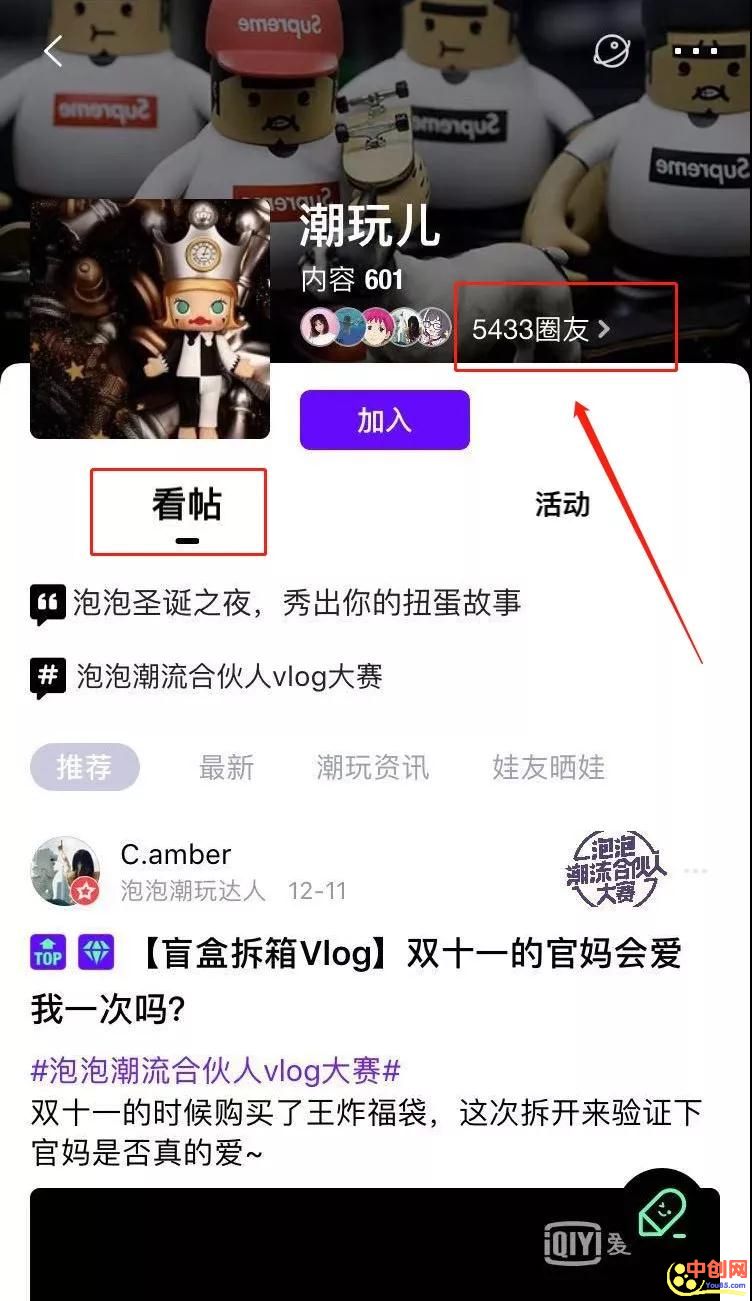Tap the 加入 button to join the circle
The width and height of the screenshot is (752, 1301).
384,420
